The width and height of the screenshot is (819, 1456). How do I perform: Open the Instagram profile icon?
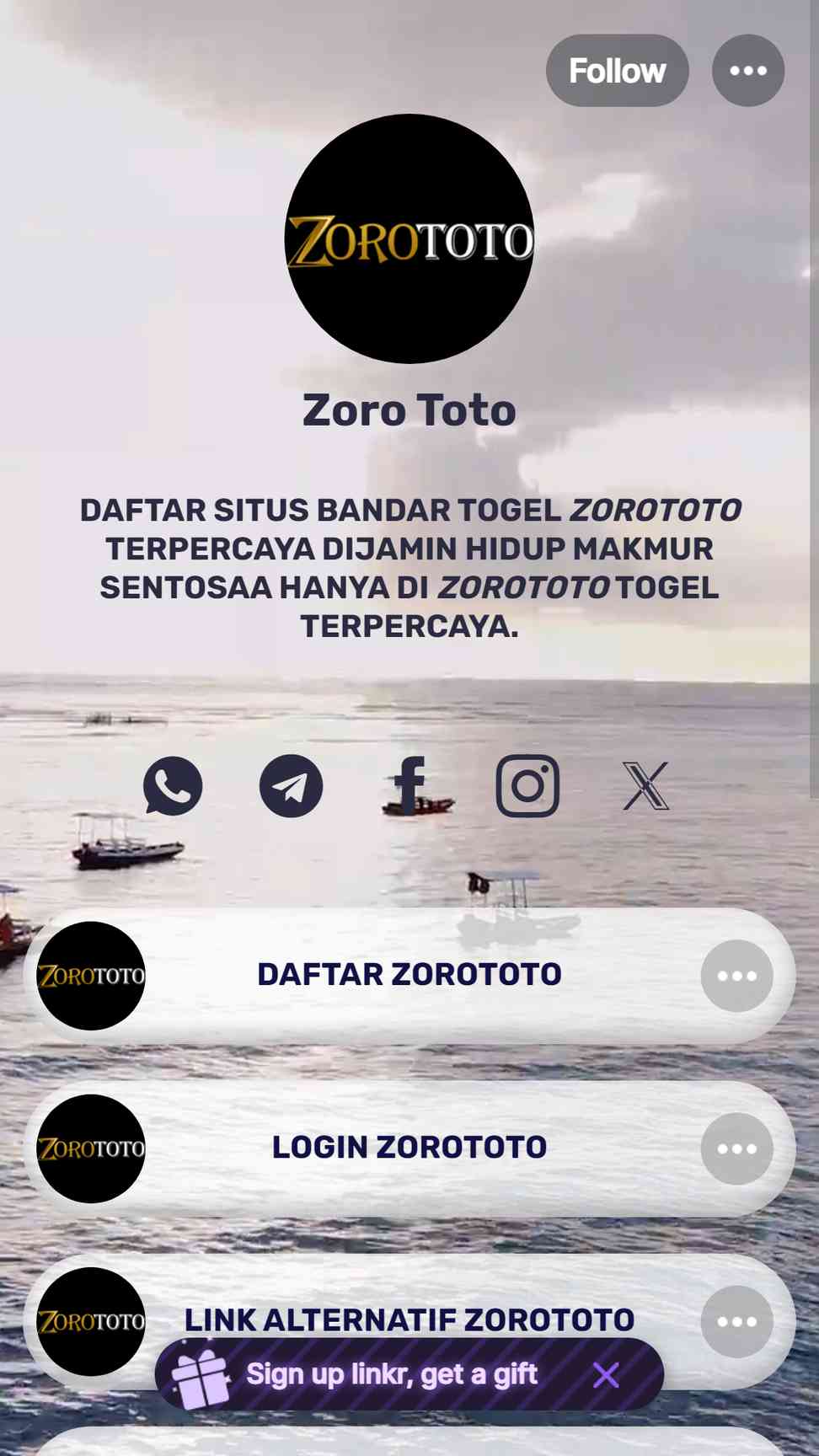click(x=527, y=786)
